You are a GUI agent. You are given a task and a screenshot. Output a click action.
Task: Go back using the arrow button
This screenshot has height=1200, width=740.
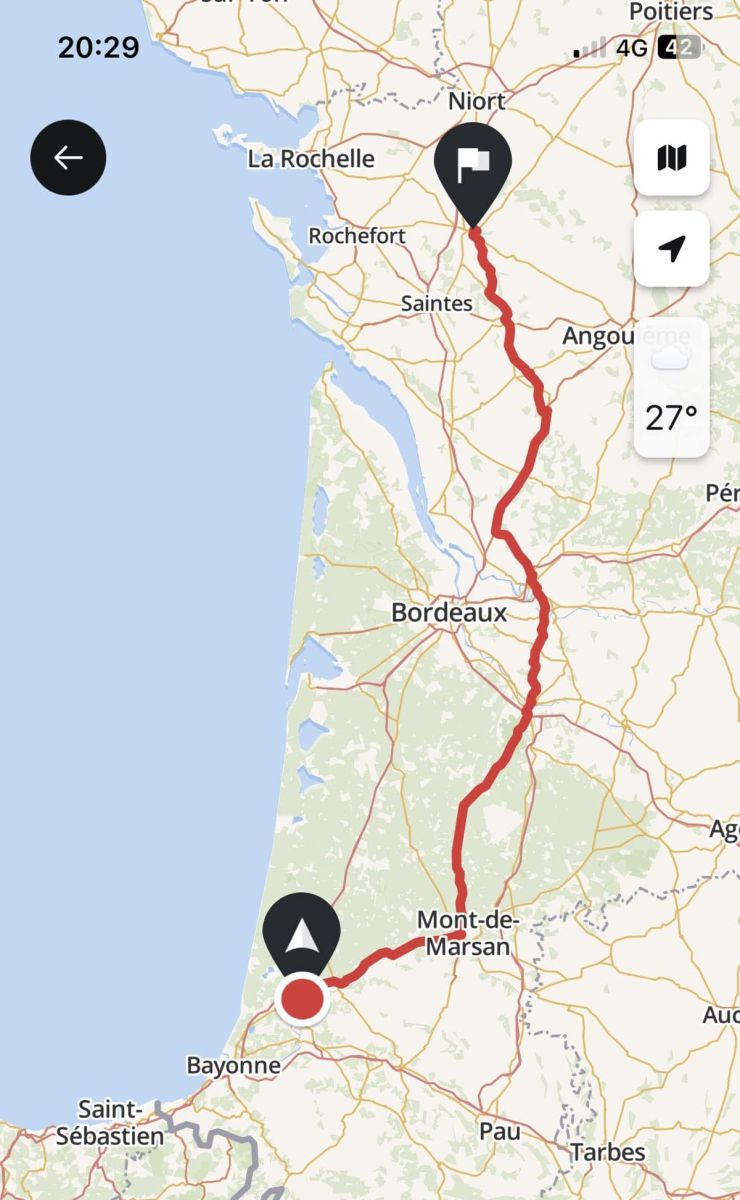pos(68,157)
